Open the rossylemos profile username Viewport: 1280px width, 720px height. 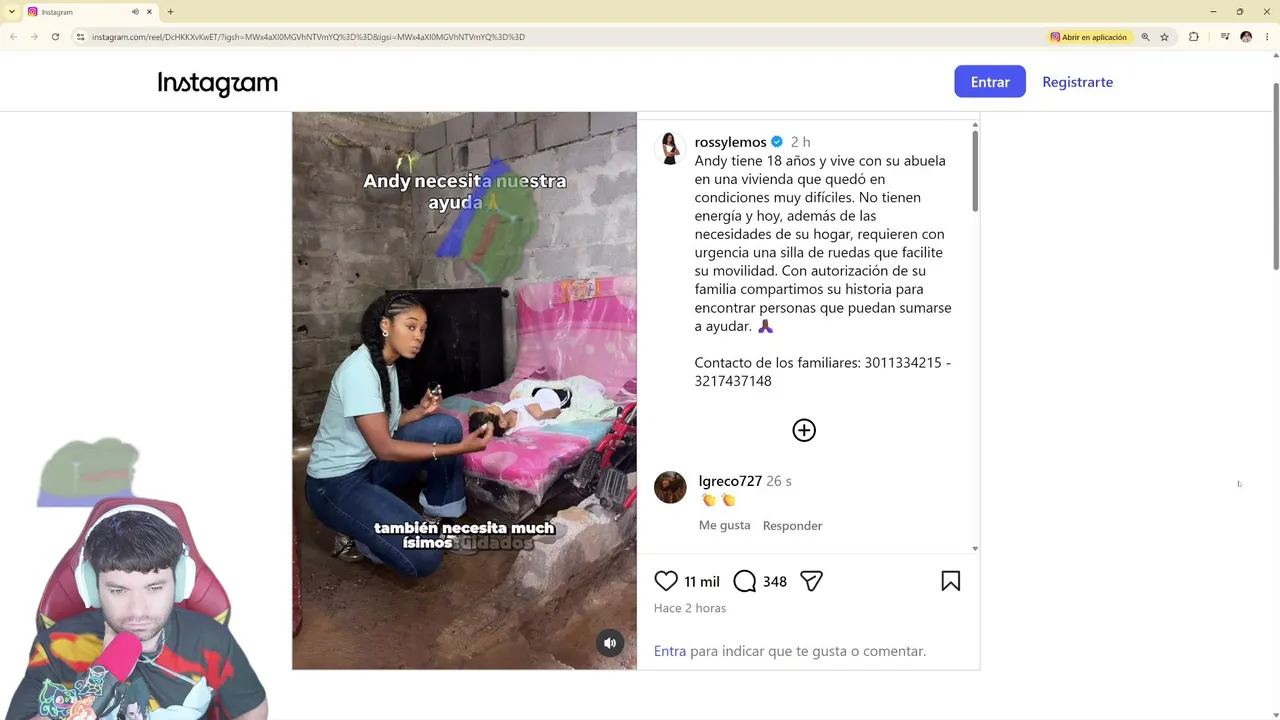(730, 142)
